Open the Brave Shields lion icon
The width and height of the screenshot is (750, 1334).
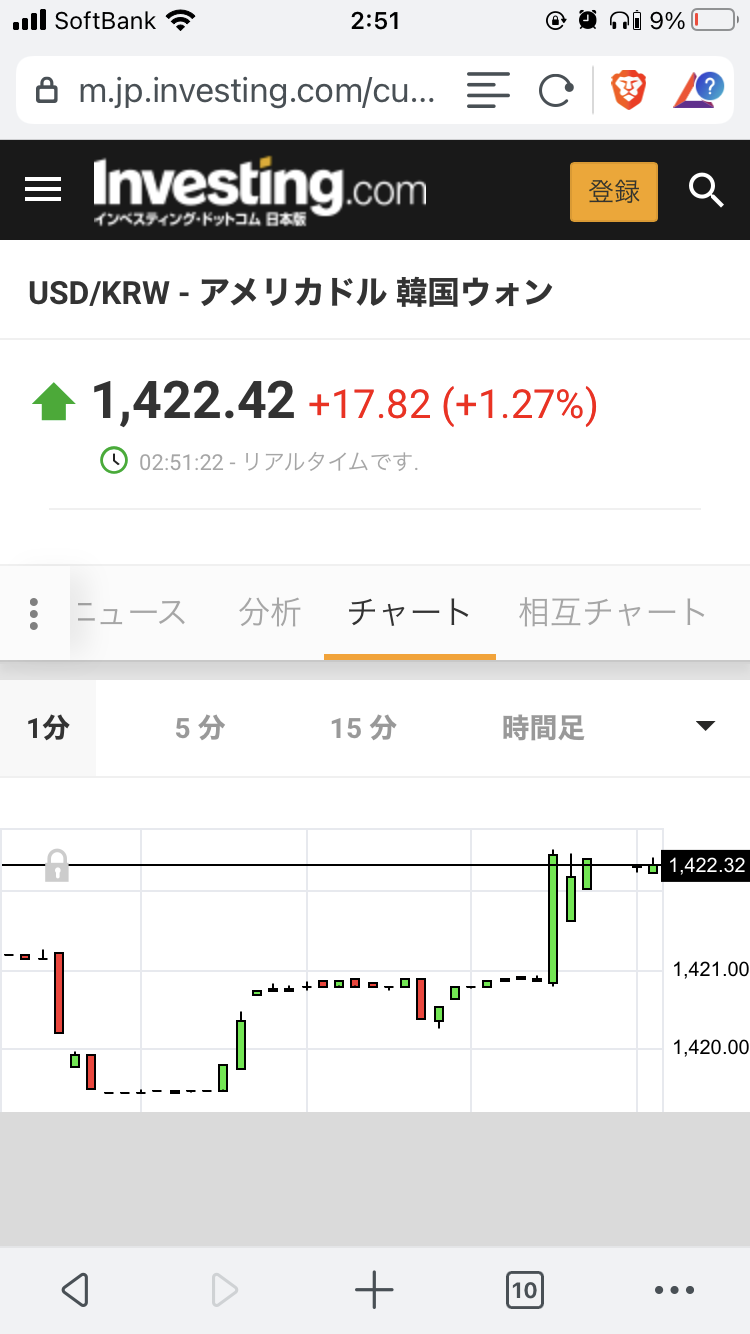click(x=628, y=91)
